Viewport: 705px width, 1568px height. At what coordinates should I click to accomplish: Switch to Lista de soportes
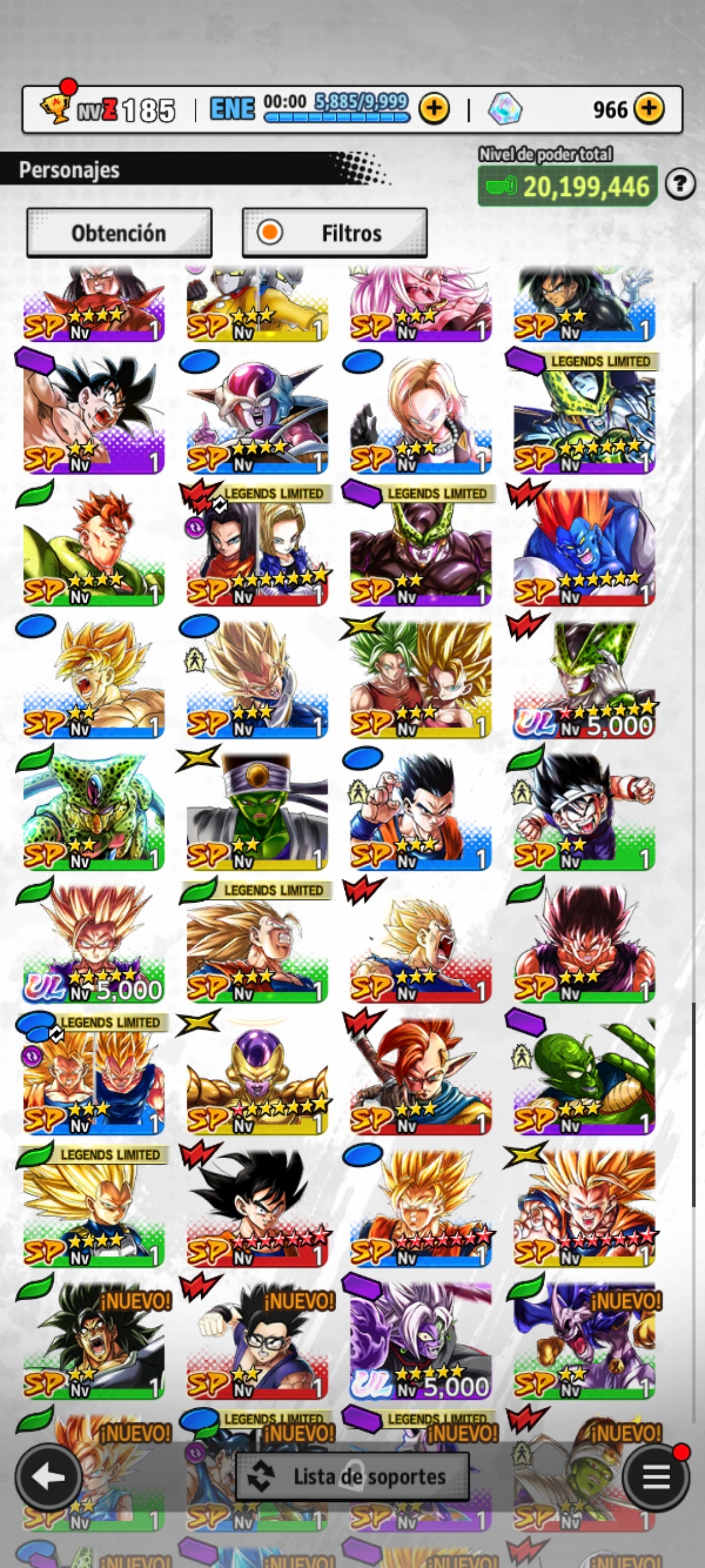353,1477
